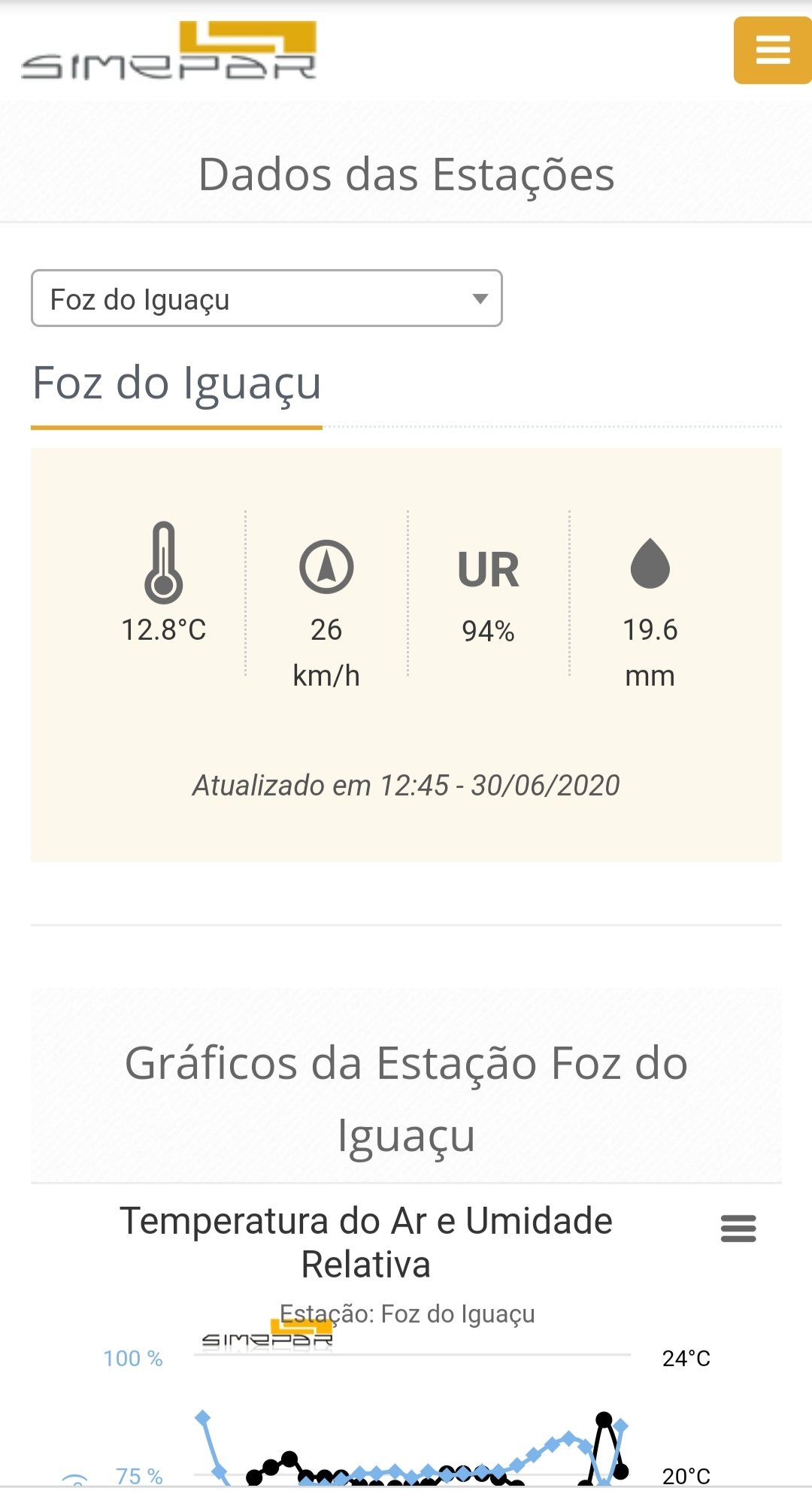The width and height of the screenshot is (812, 1491).
Task: Tap the Simepar logo in the header
Action: coord(169,51)
